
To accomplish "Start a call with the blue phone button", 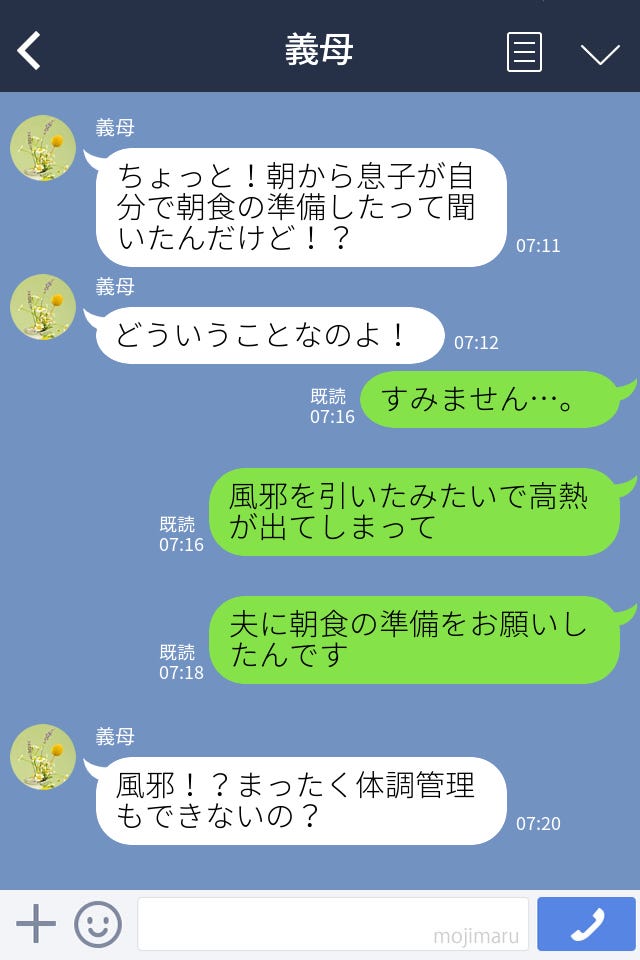I will point(586,924).
